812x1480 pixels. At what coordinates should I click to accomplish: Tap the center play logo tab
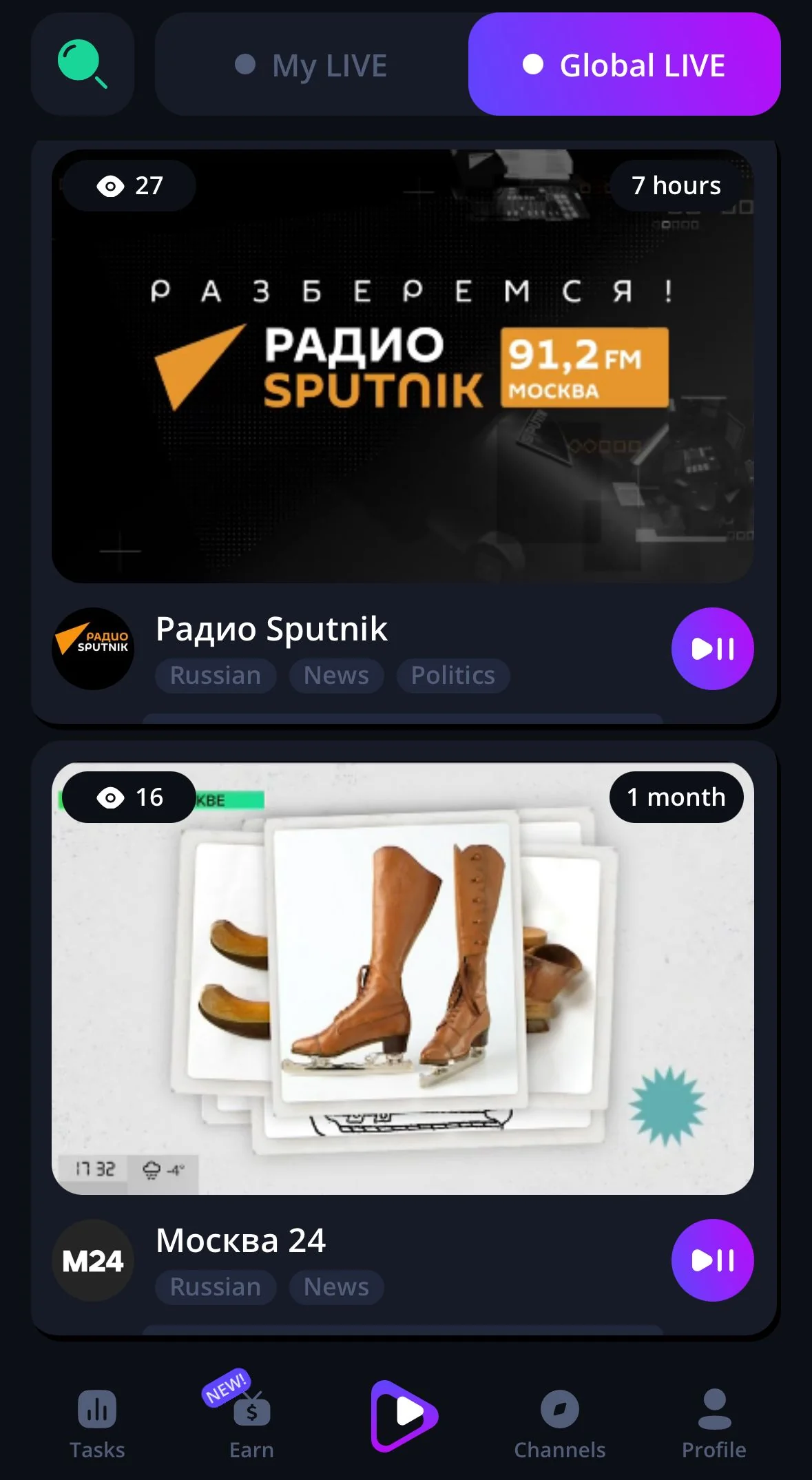click(404, 1416)
